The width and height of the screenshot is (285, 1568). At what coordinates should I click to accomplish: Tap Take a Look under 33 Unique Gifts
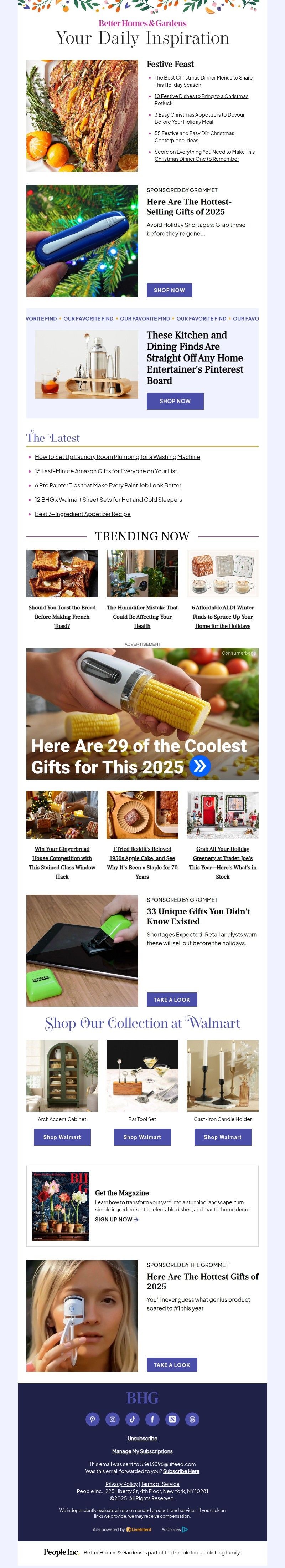point(171,1000)
